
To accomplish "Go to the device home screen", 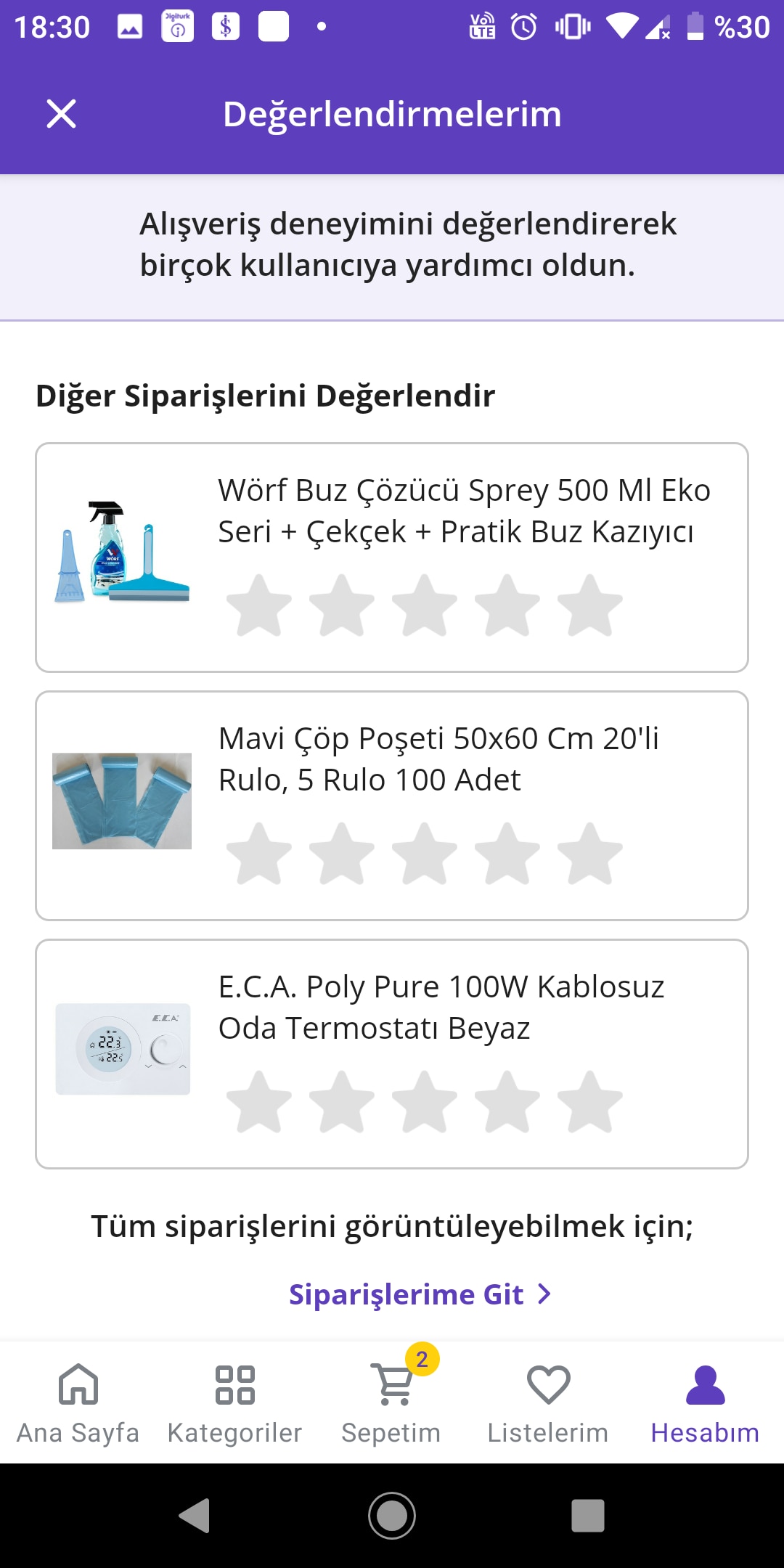I will [392, 1516].
